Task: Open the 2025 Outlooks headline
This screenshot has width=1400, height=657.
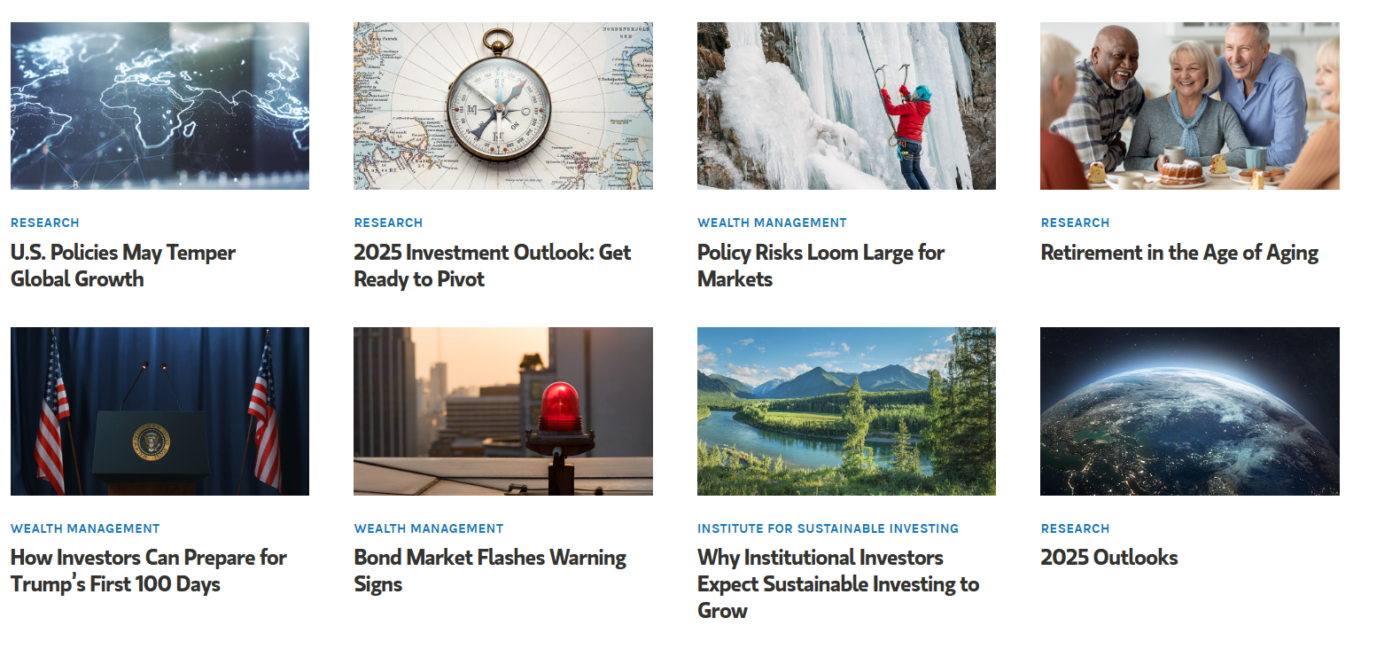Action: (1109, 558)
